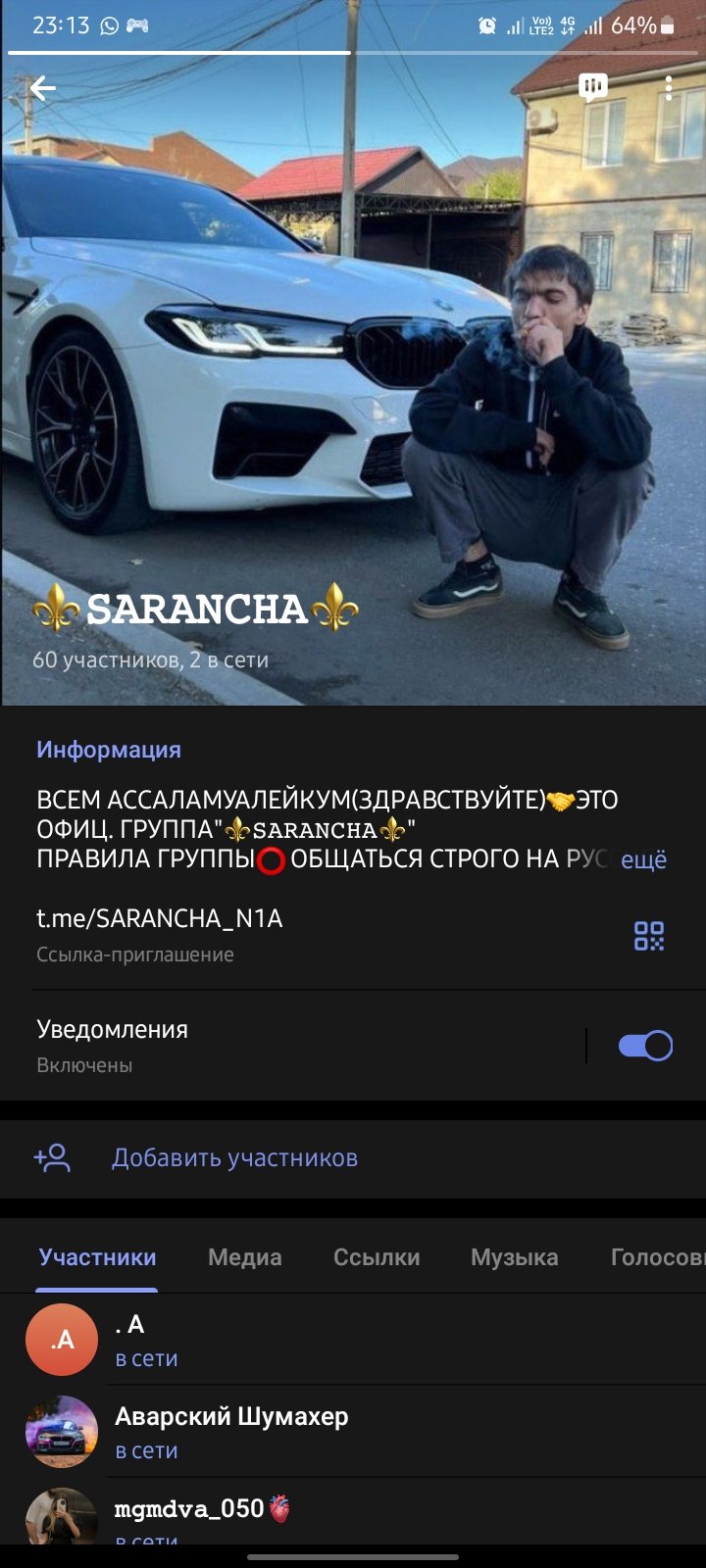Switch to the Ссылки tab
This screenshot has width=706, height=1568.
(377, 1257)
